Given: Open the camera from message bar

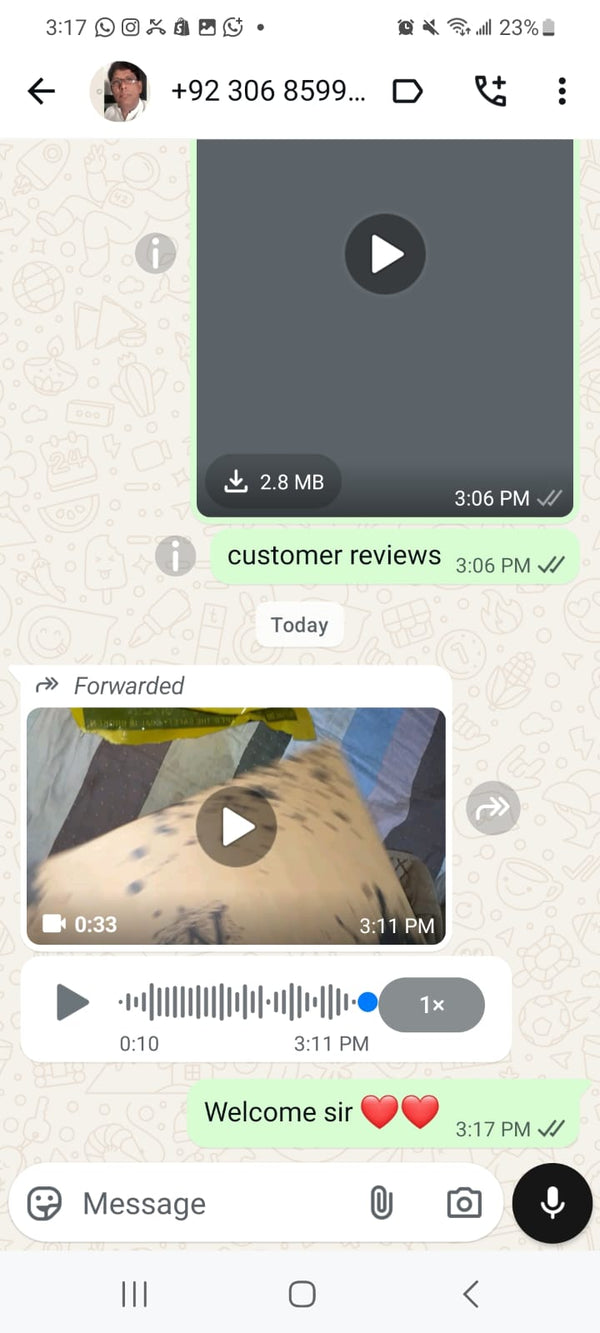Looking at the screenshot, I should (x=464, y=1203).
